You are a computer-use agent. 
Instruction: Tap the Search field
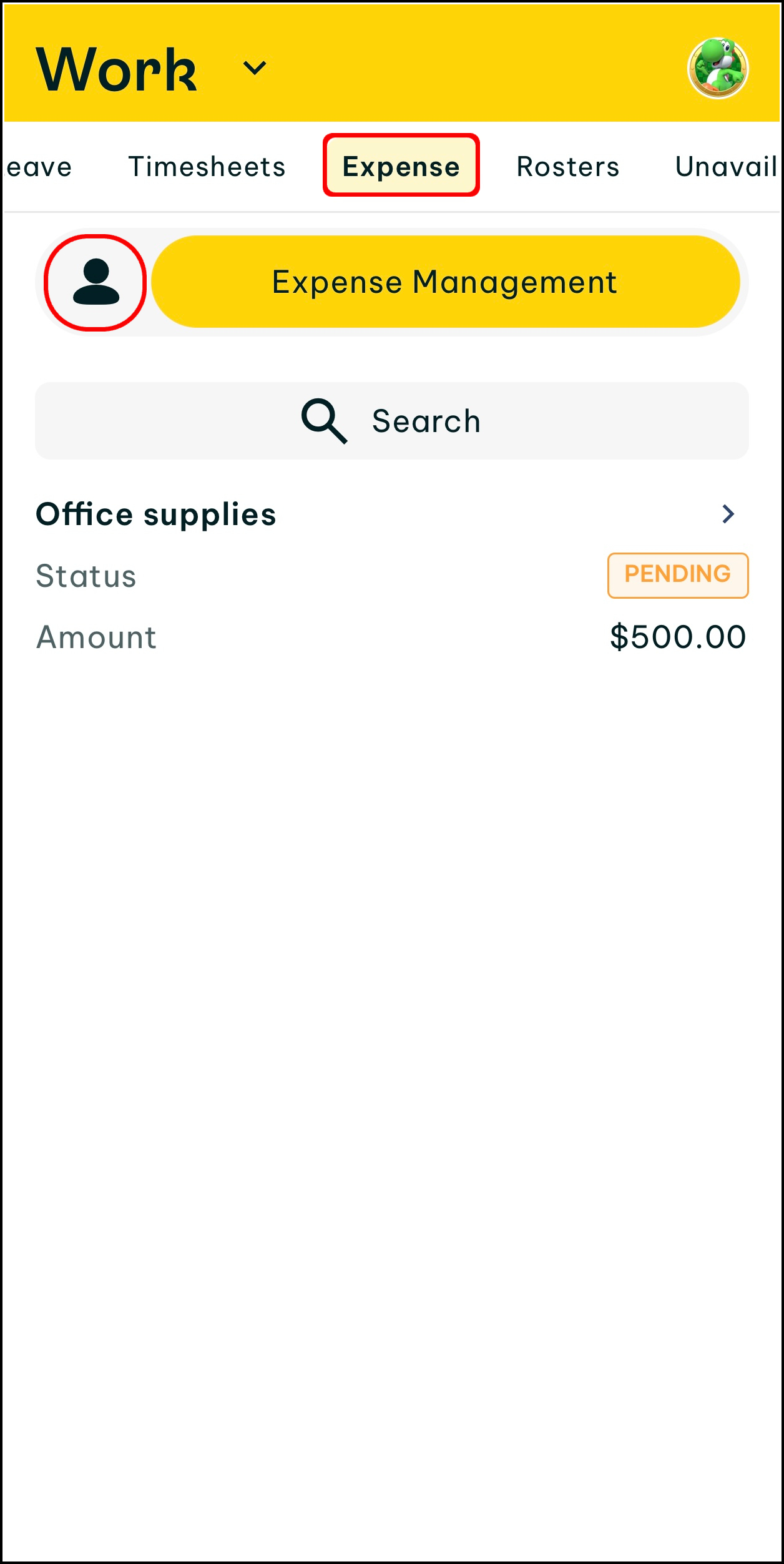pos(392,421)
